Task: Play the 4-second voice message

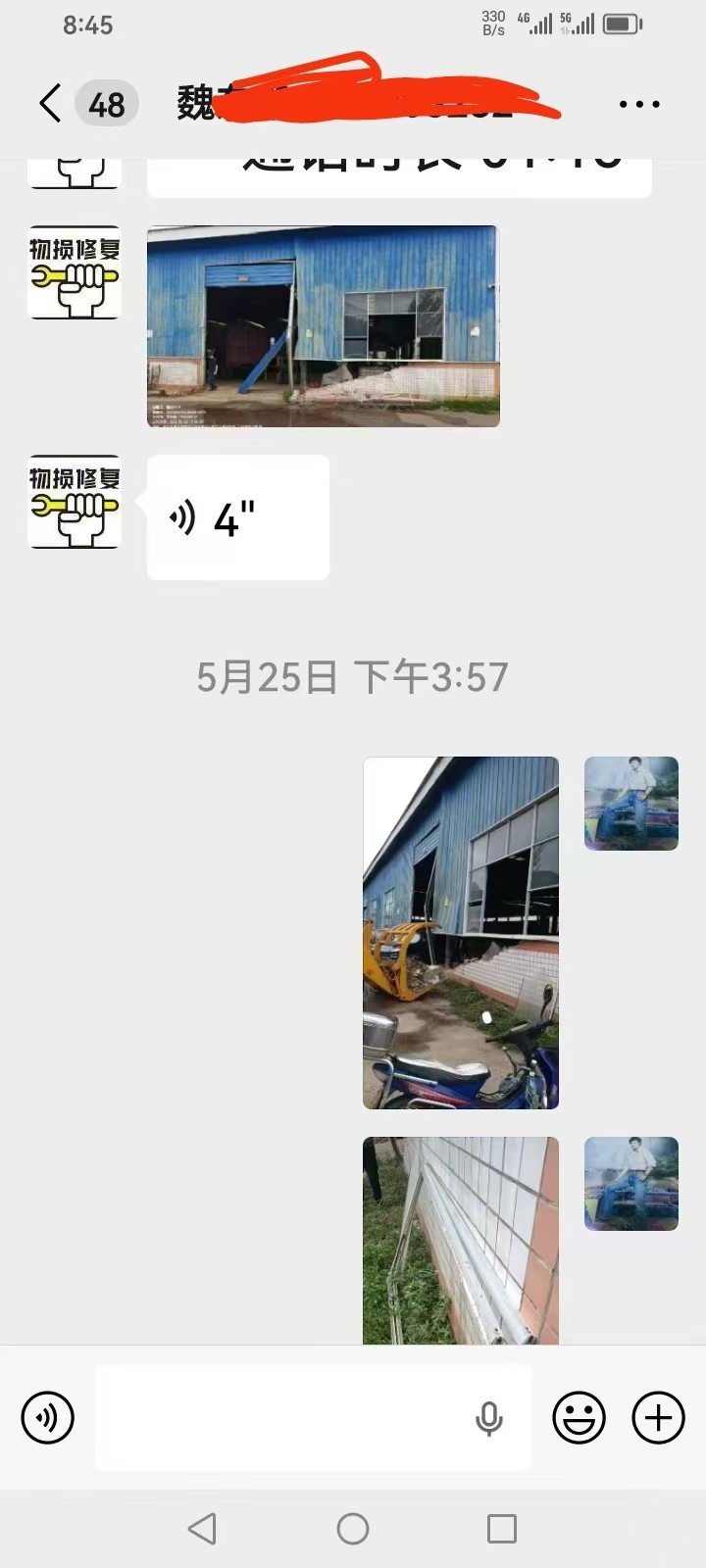Action: tap(238, 517)
